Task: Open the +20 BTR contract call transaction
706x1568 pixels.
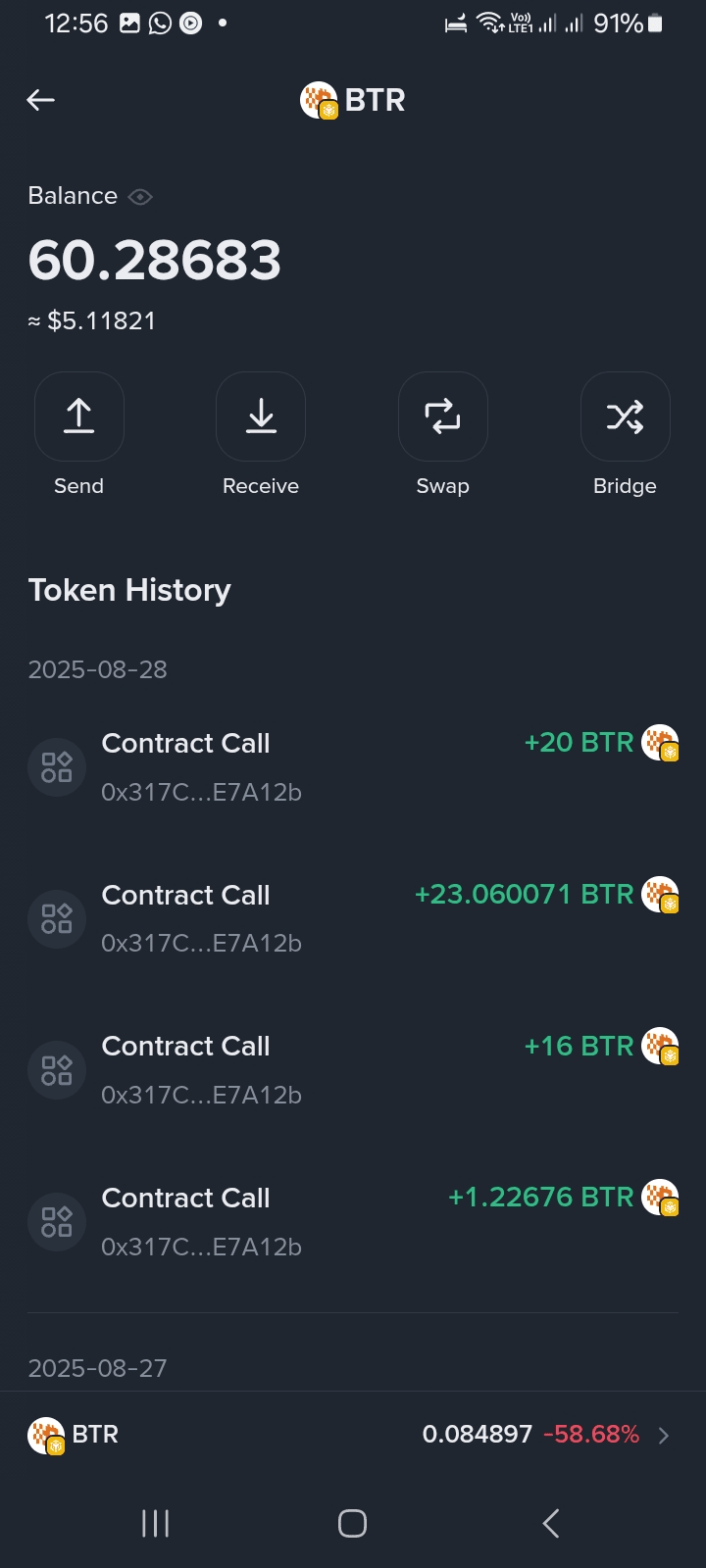Action: [353, 767]
